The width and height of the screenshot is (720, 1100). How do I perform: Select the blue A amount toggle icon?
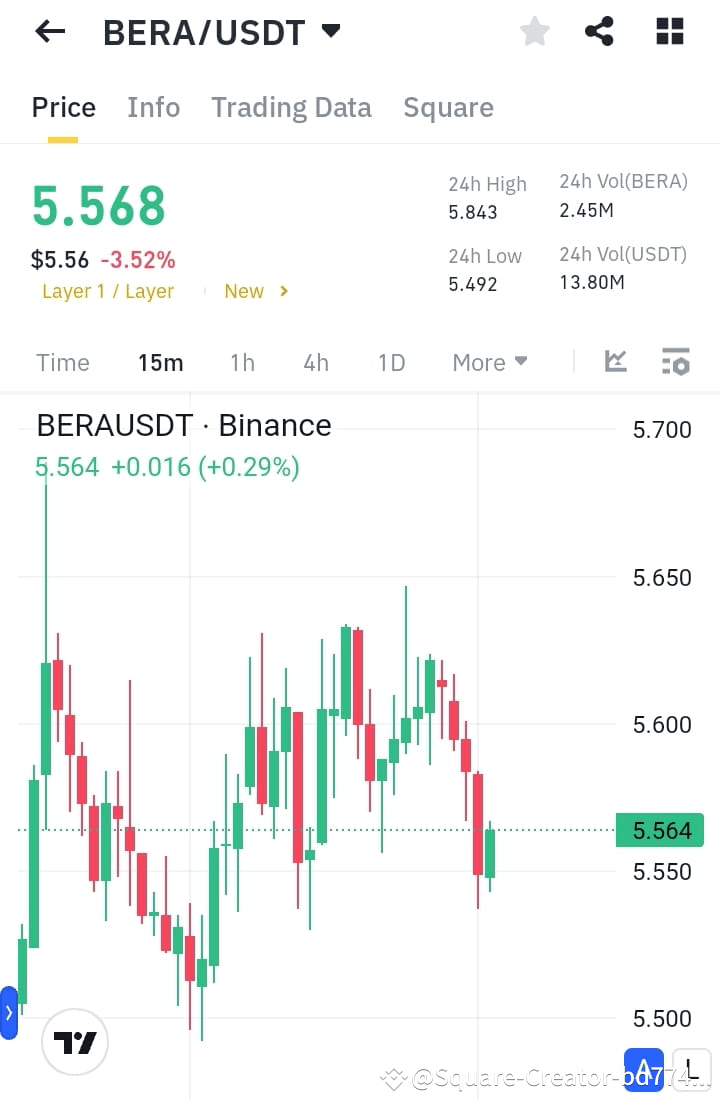tap(644, 1066)
